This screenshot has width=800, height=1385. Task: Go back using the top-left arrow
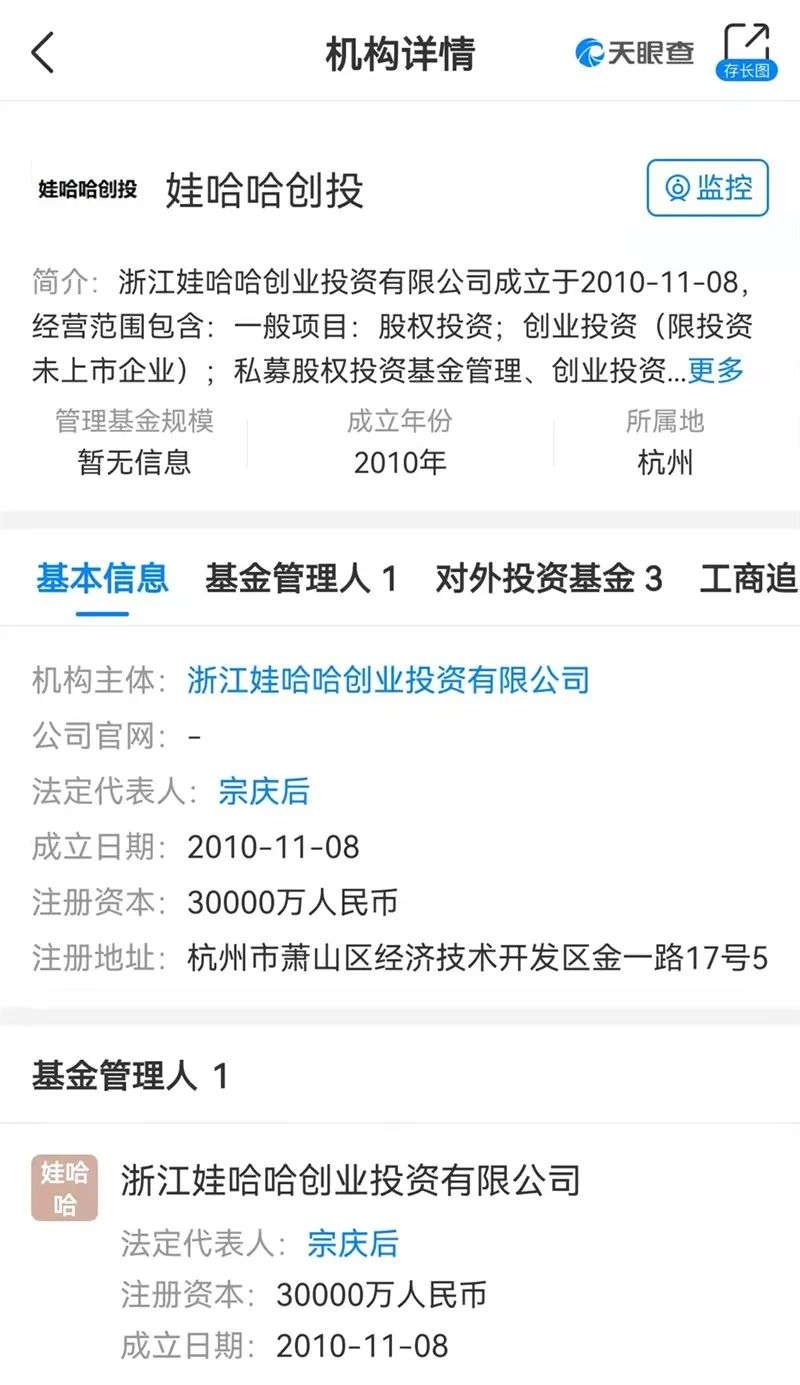[x=43, y=52]
